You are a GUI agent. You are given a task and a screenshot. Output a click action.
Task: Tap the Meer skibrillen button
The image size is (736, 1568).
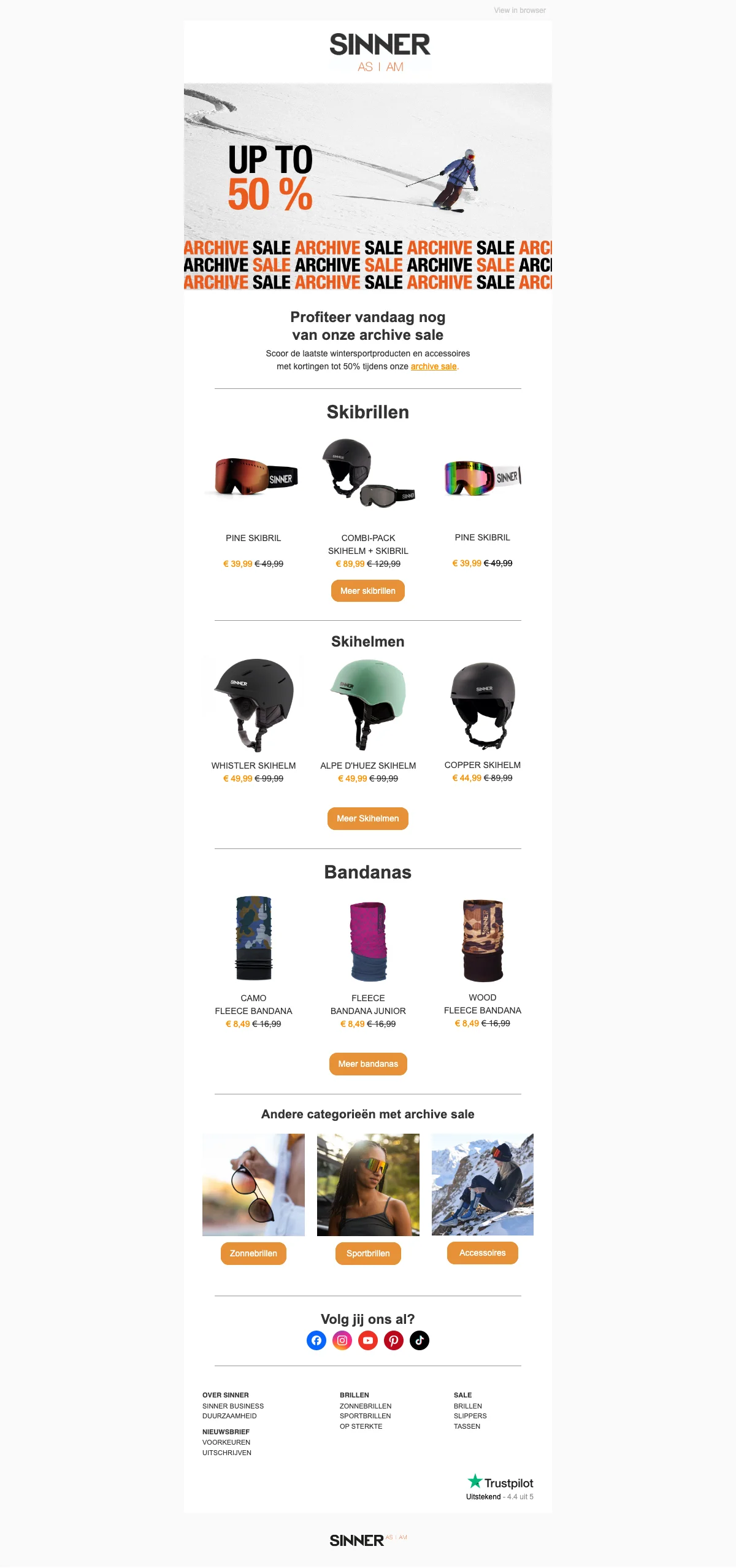tap(367, 591)
